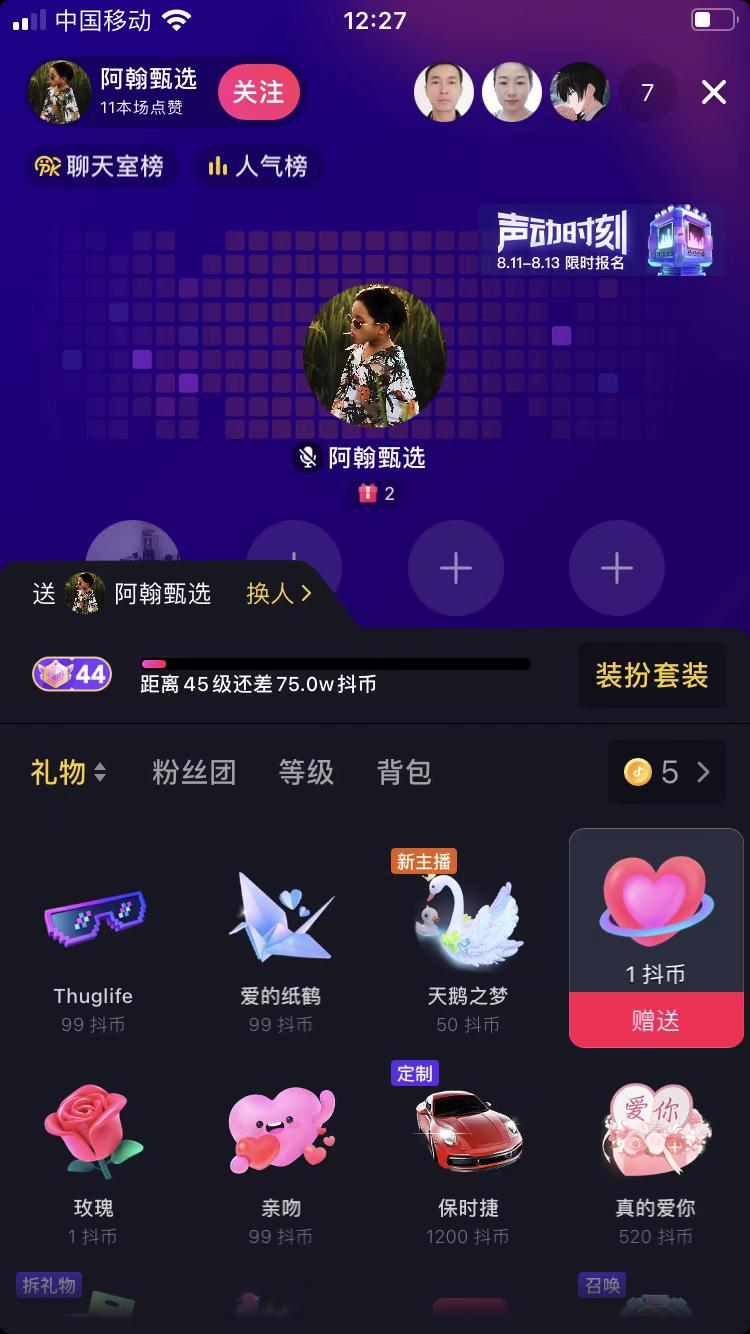Switch to the 等级 tab
Screen dimensions: 750x1334
[x=306, y=772]
